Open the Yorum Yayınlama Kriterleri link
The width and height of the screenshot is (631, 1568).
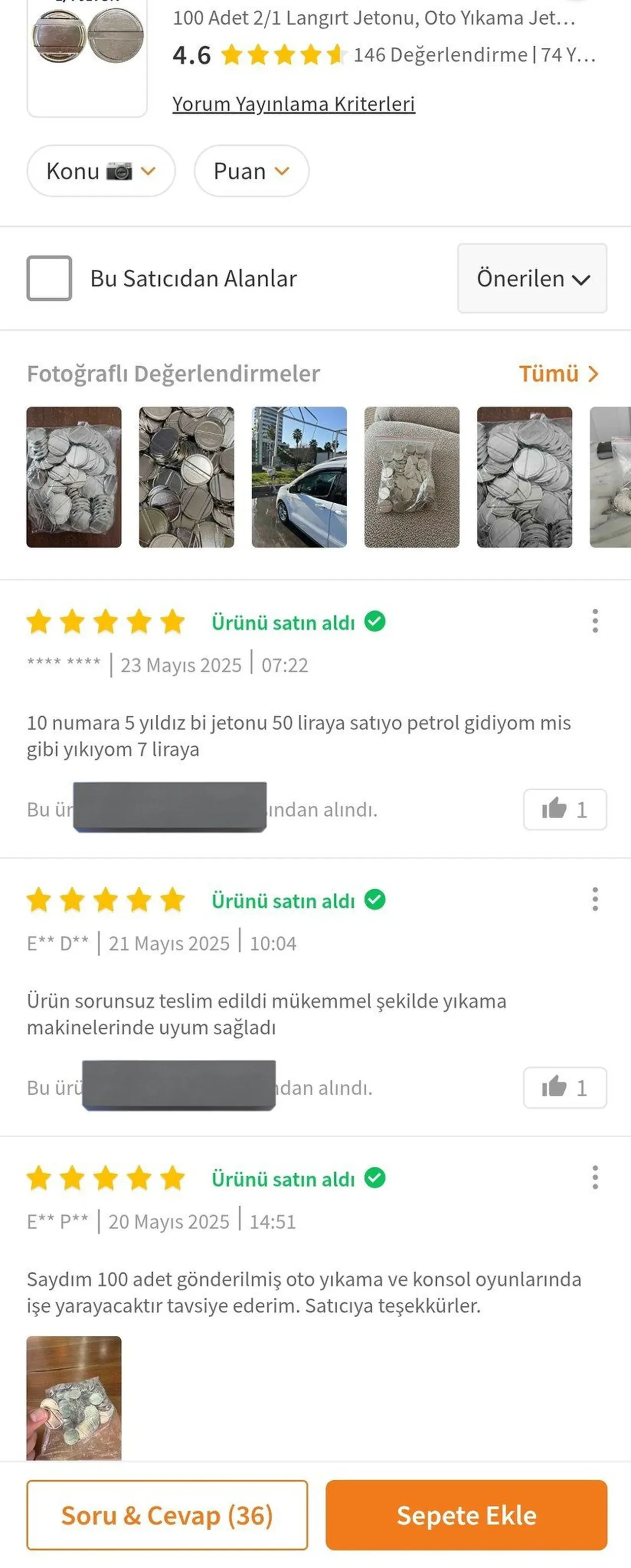(x=293, y=104)
